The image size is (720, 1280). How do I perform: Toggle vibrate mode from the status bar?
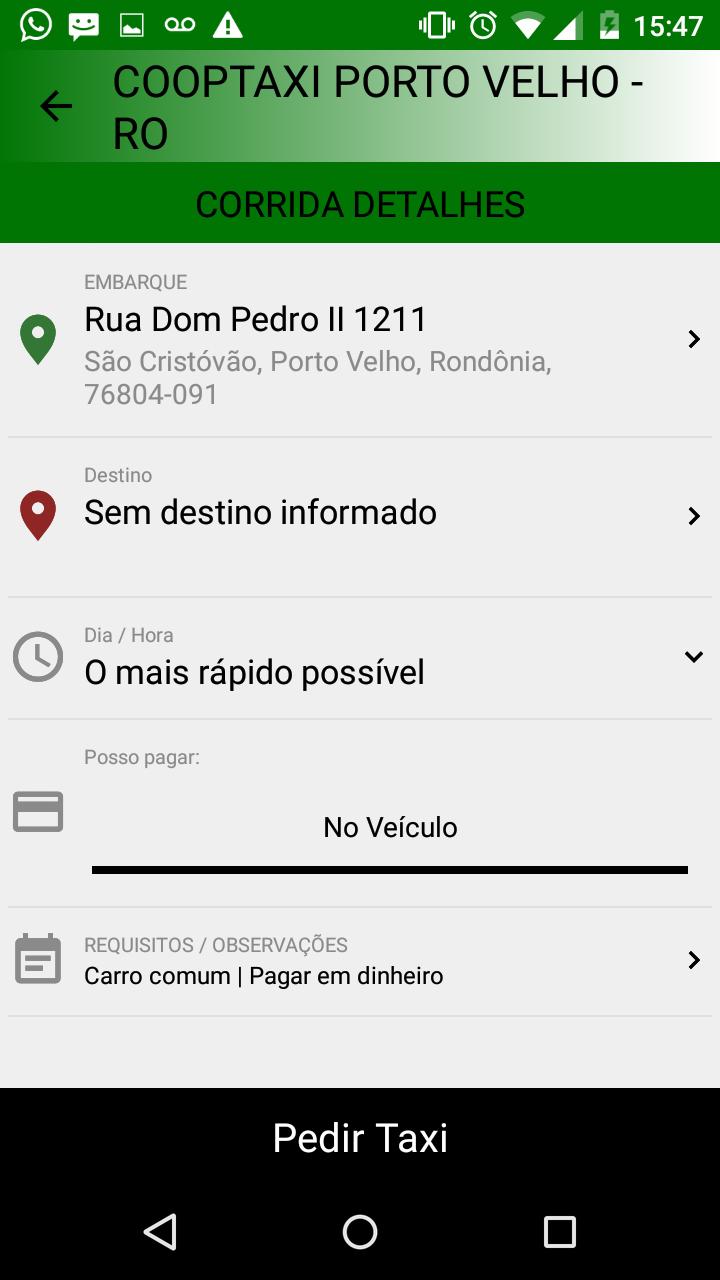point(432,23)
